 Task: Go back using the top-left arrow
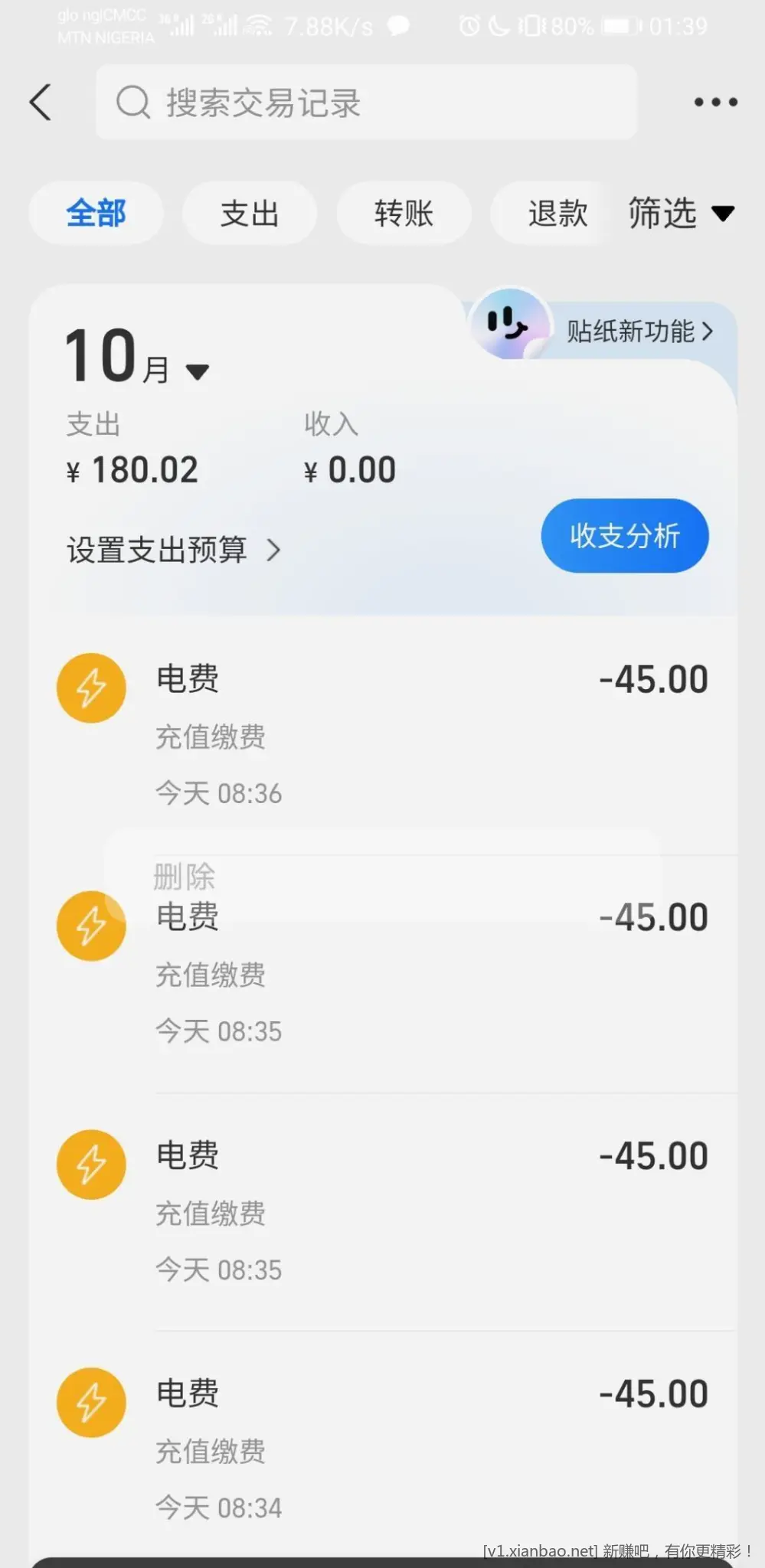pyautogui.click(x=41, y=103)
